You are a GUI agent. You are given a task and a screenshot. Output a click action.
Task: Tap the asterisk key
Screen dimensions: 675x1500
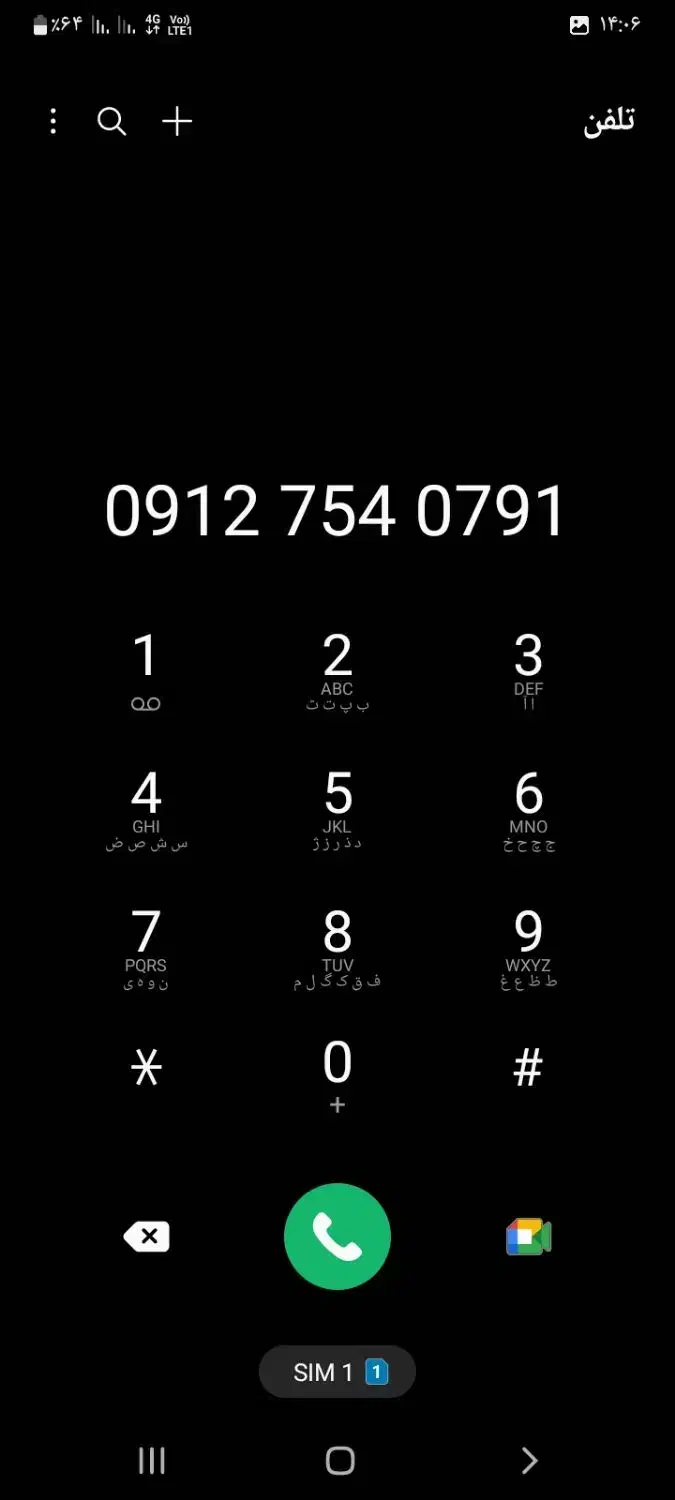pyautogui.click(x=146, y=1069)
